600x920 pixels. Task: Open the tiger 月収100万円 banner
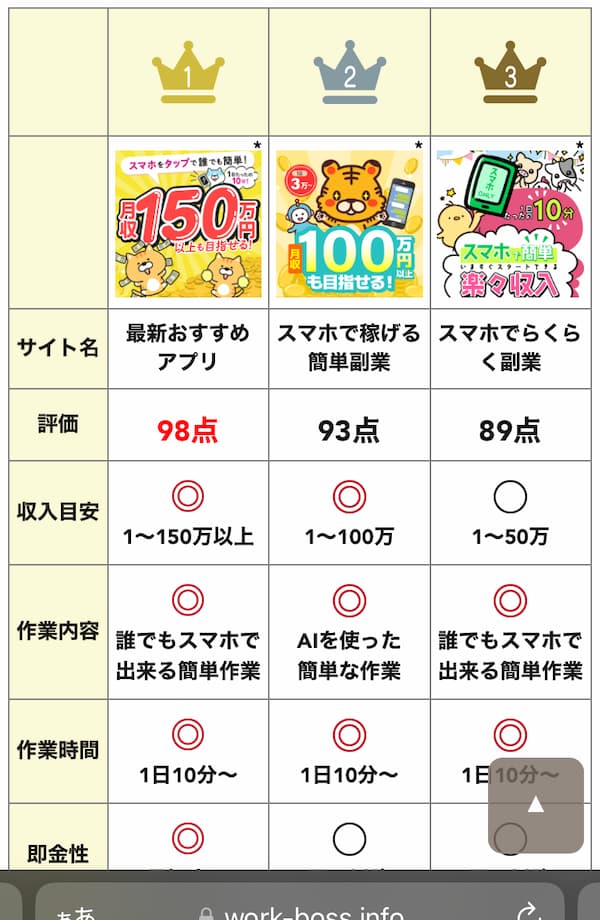(349, 224)
